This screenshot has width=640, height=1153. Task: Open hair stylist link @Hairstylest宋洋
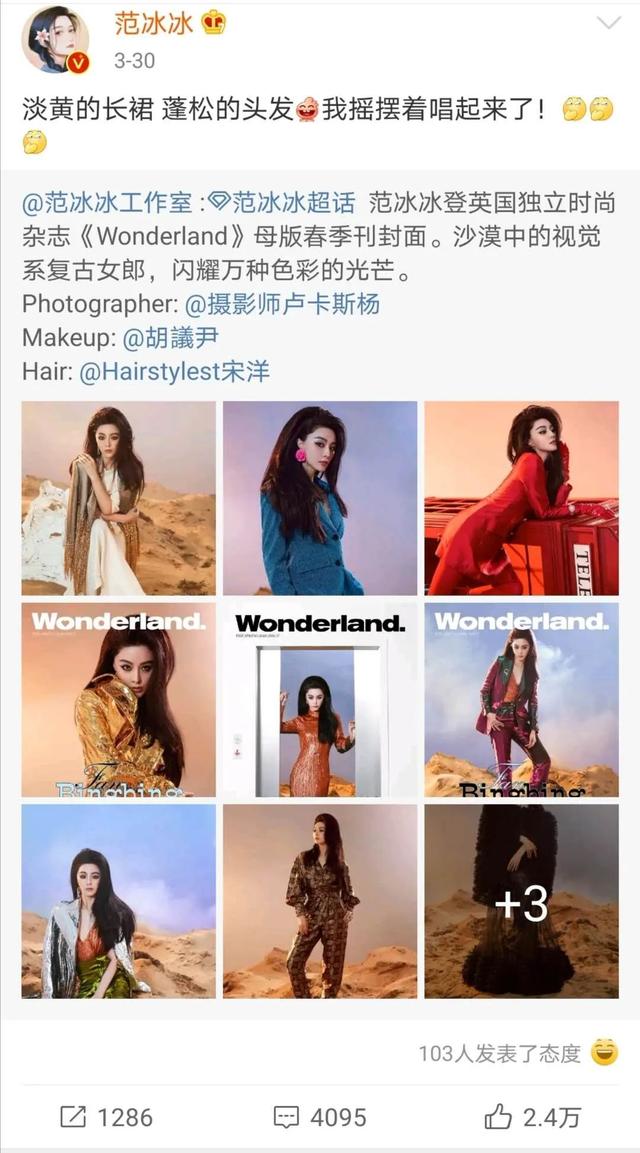pos(174,372)
